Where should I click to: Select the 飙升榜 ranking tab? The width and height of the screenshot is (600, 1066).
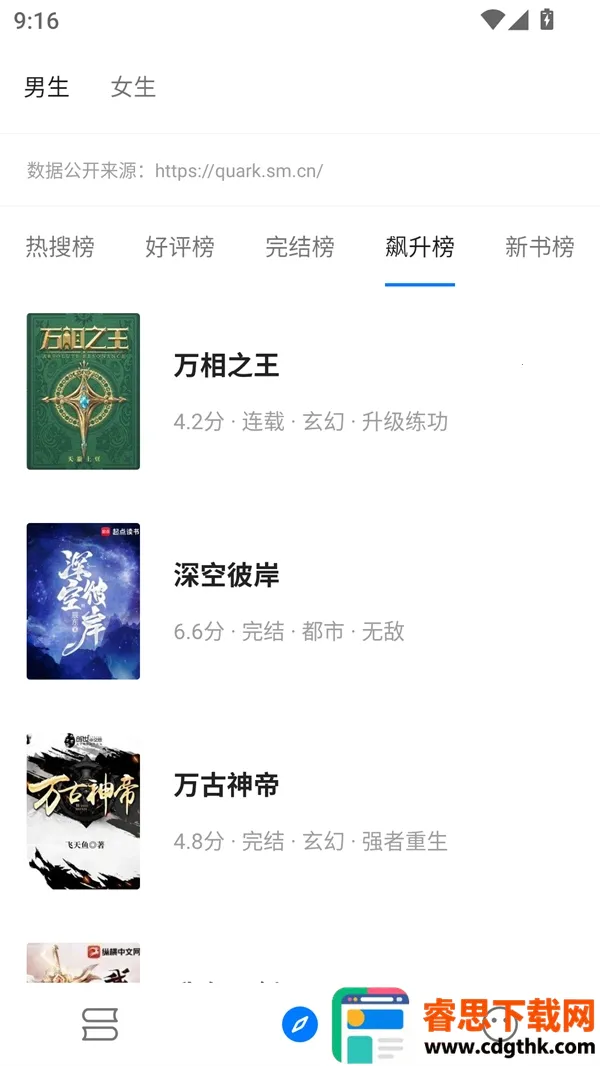(420, 247)
